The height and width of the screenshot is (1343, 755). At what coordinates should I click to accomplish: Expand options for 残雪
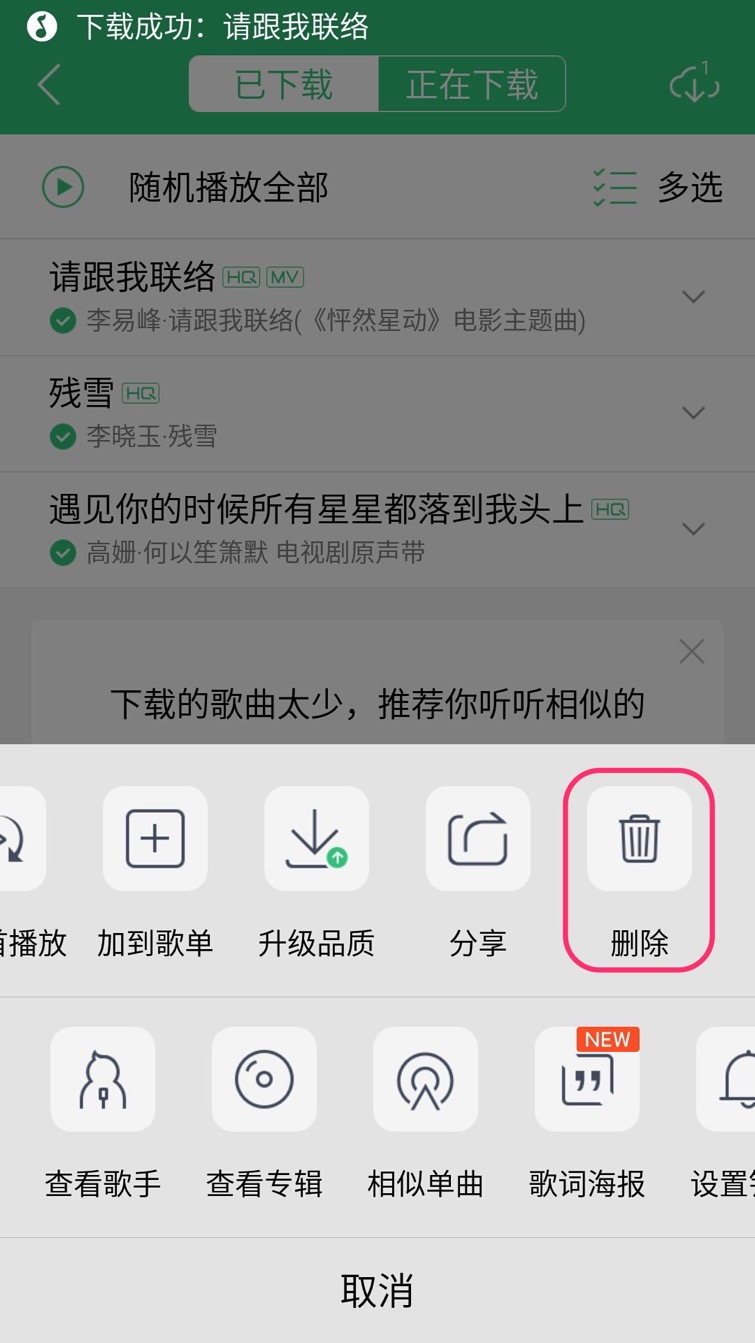[x=693, y=413]
